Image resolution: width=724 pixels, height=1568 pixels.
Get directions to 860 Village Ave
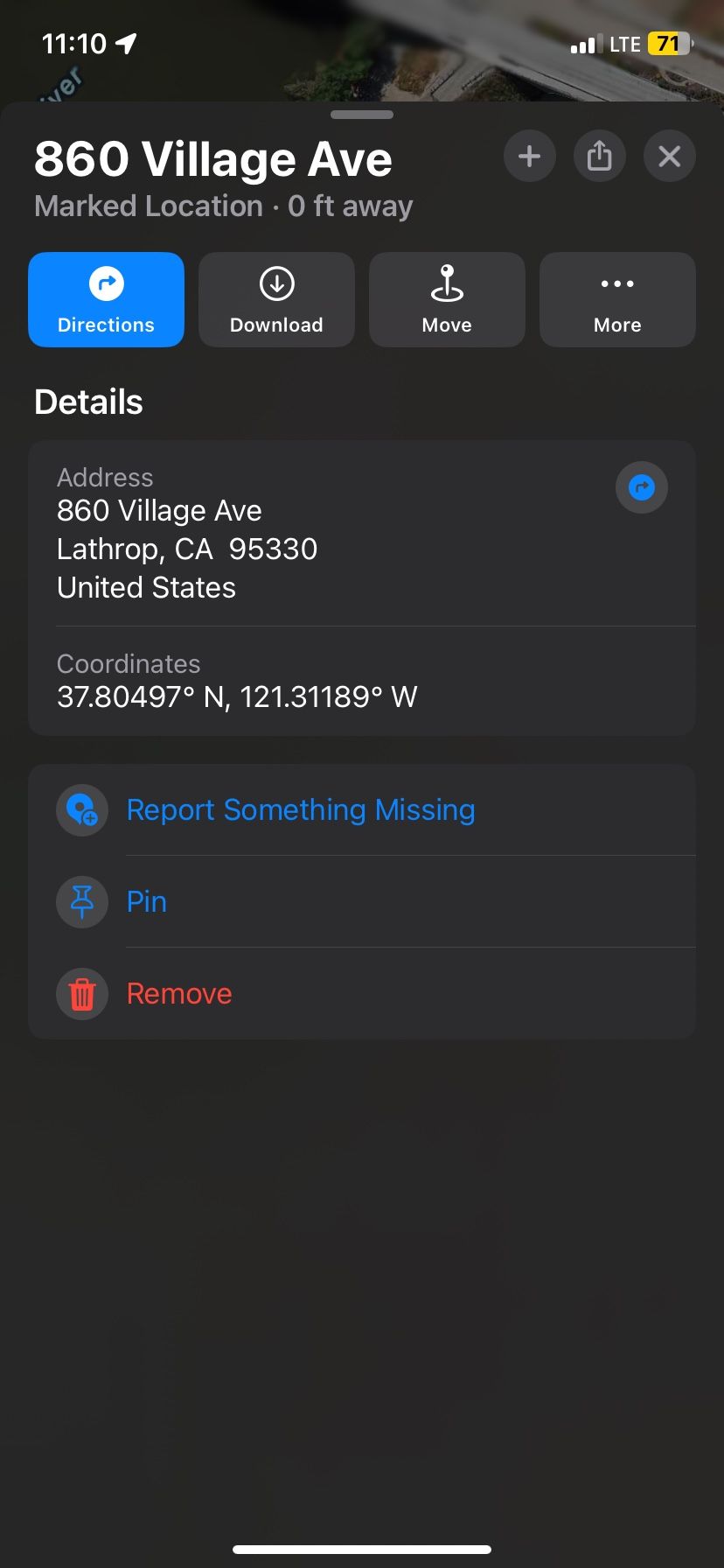pyautogui.click(x=106, y=300)
